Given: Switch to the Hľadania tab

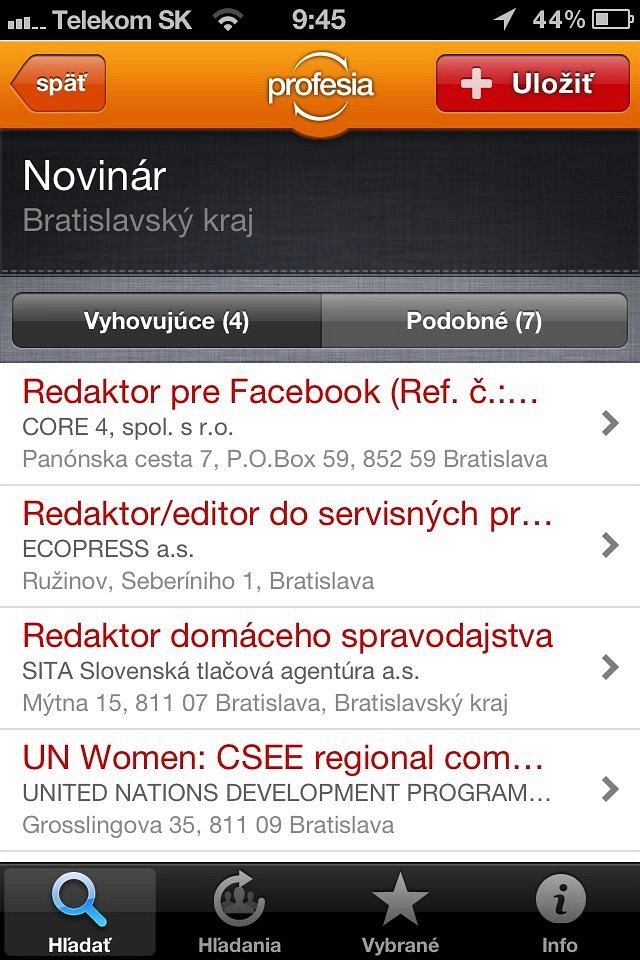Looking at the screenshot, I should (240, 912).
